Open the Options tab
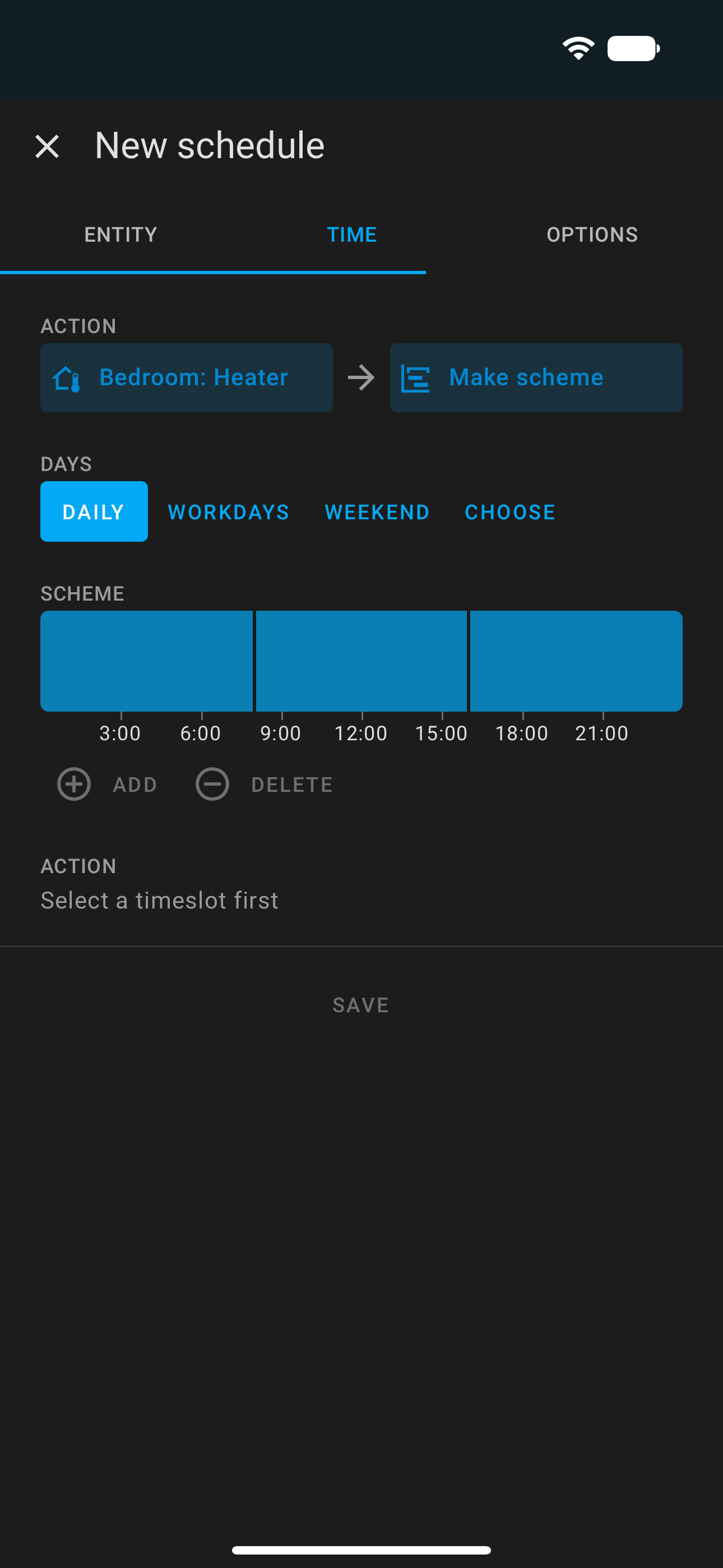This screenshot has height=1568, width=723. (x=591, y=234)
